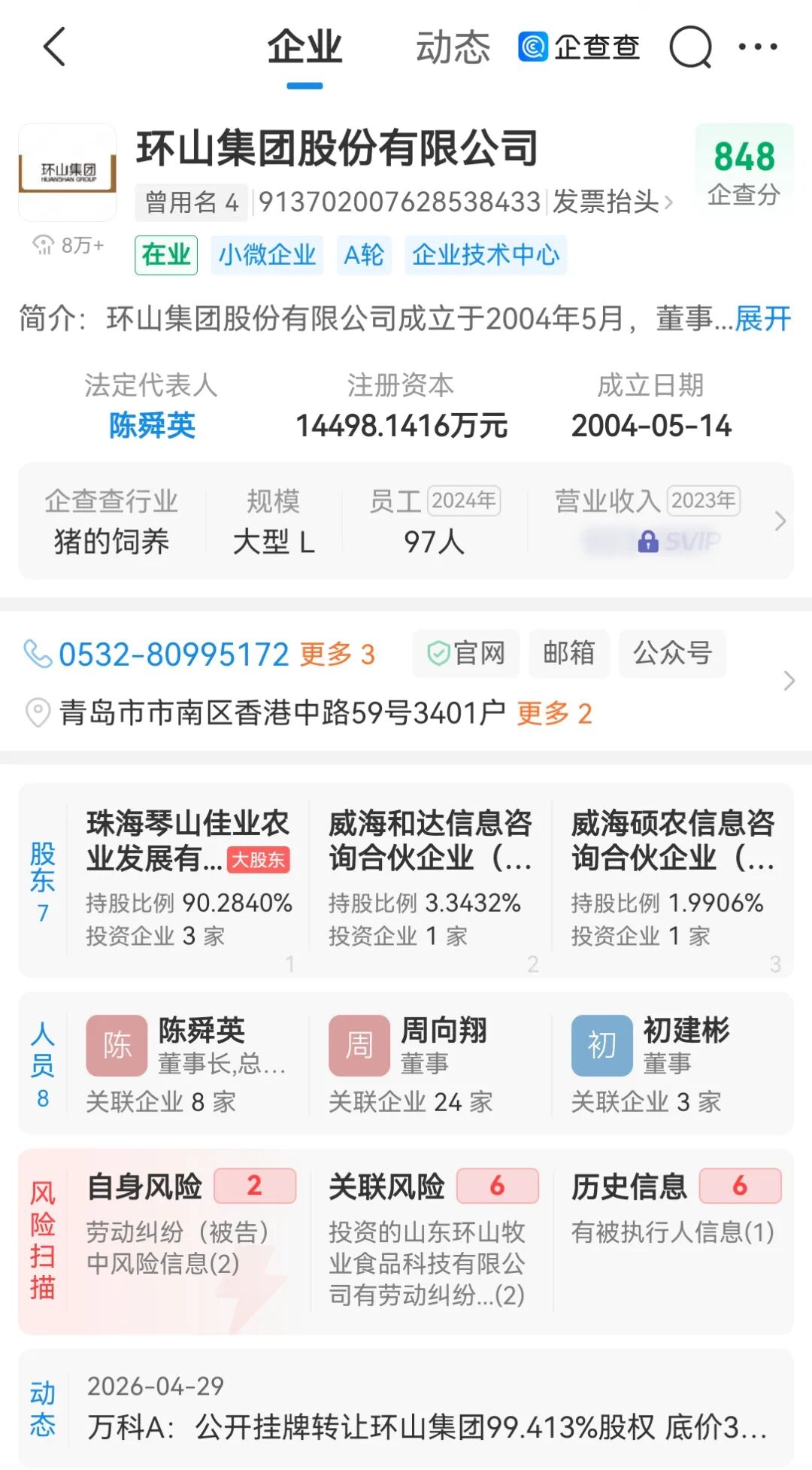Show 更多 3 phone numbers
Image resolution: width=812 pixels, height=1470 pixels.
(x=337, y=655)
